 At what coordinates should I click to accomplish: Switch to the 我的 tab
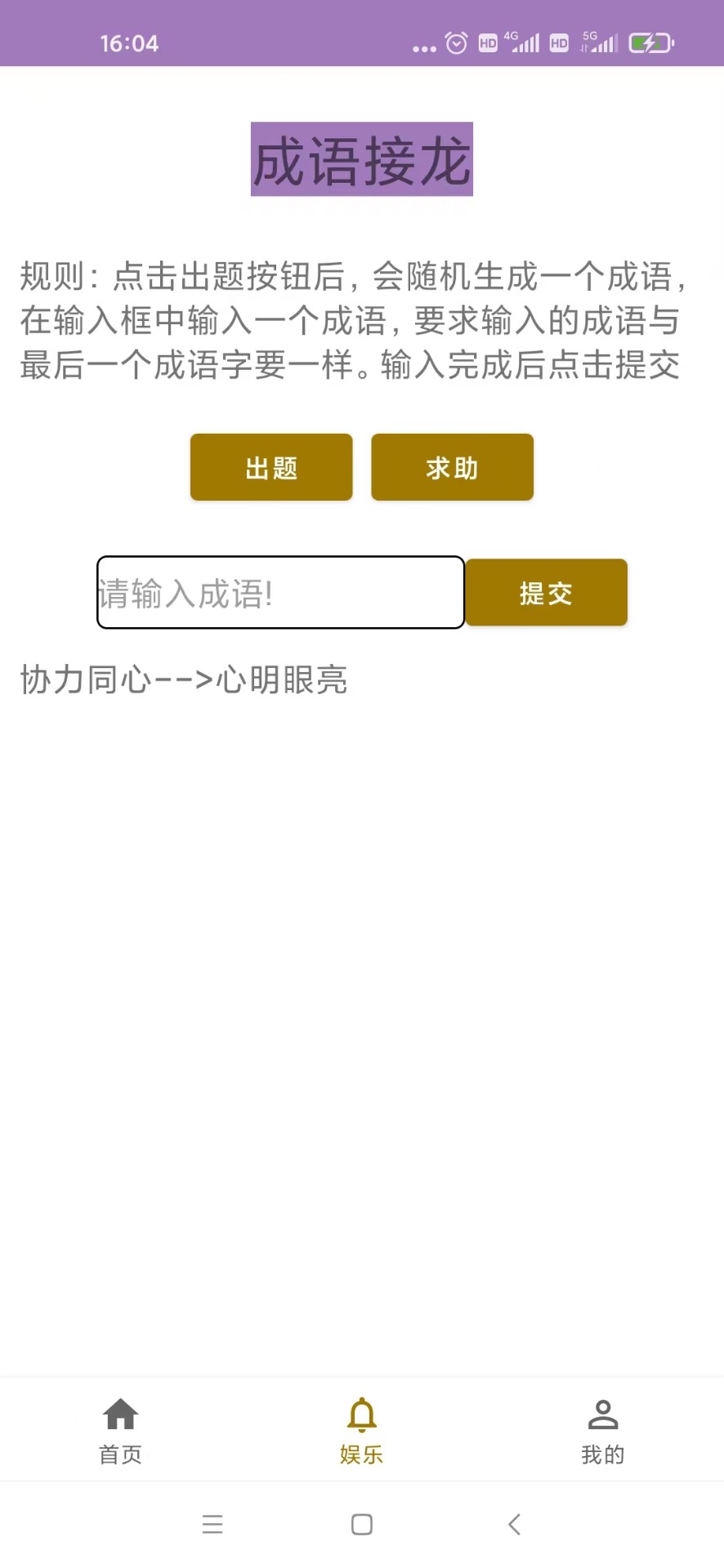click(x=603, y=1454)
